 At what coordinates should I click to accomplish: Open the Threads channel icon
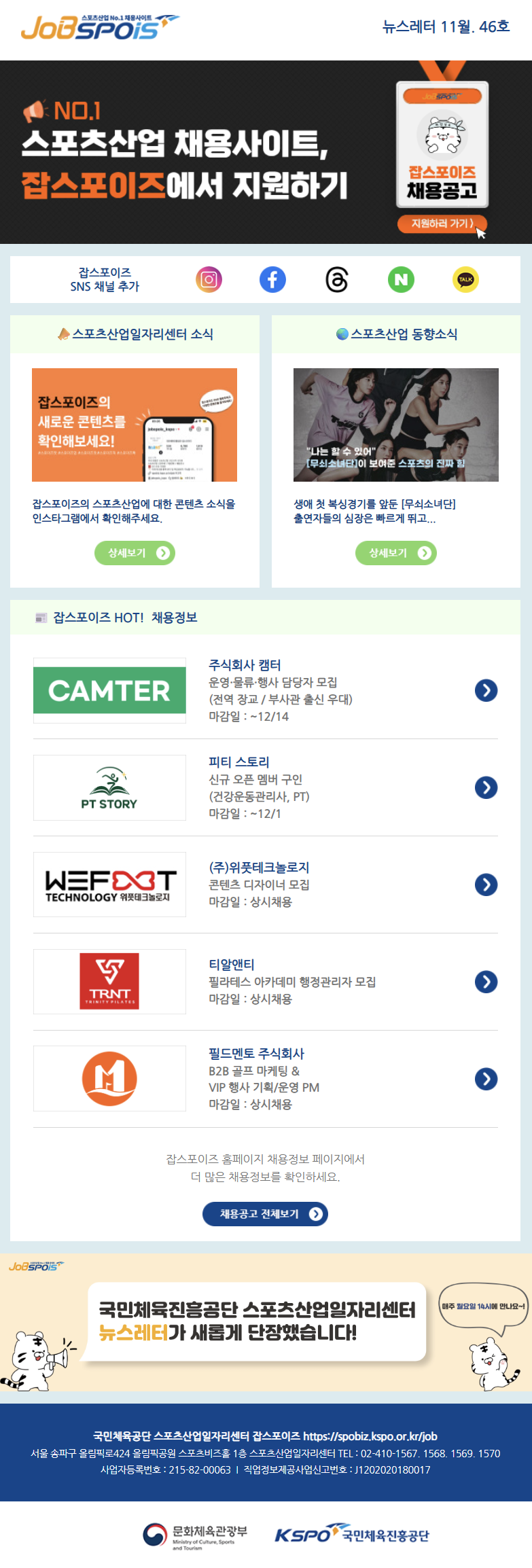(x=337, y=279)
